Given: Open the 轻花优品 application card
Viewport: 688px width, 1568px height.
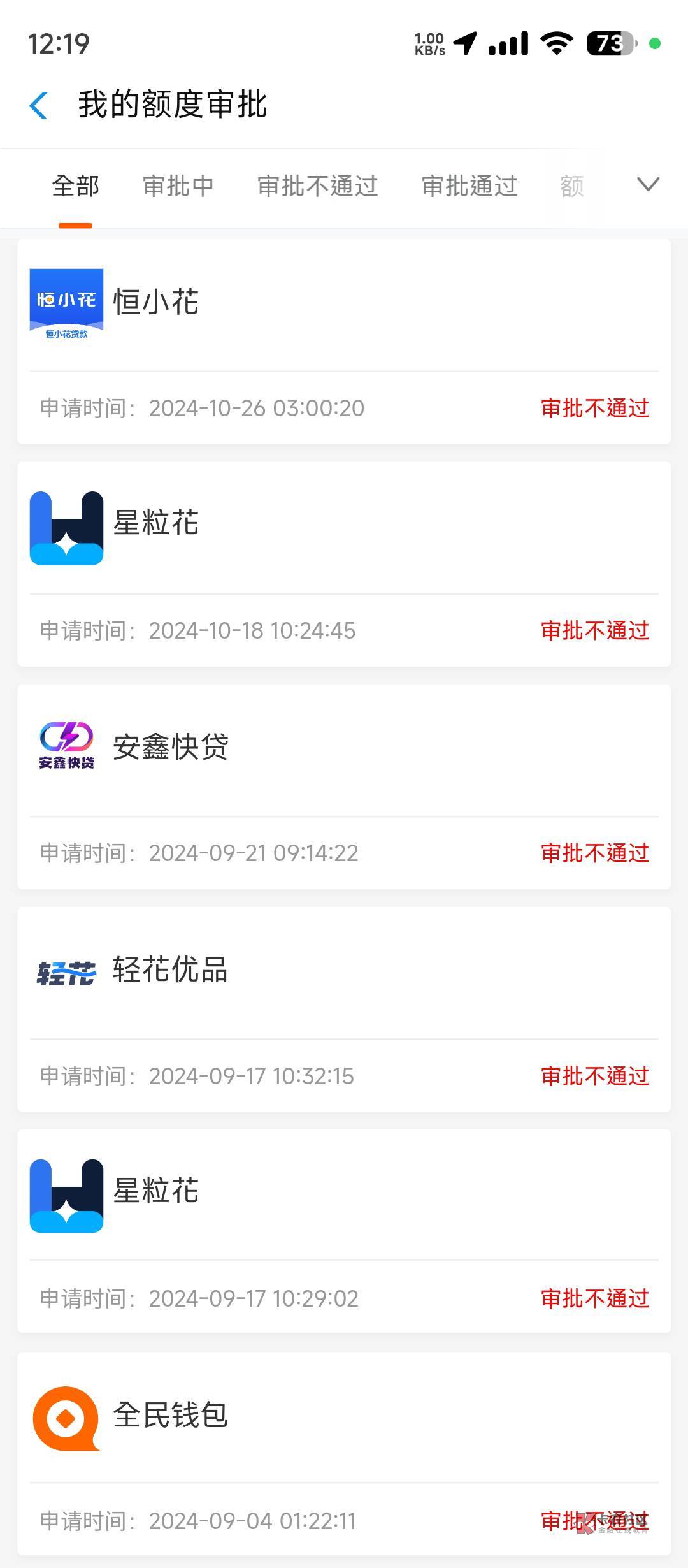Looking at the screenshot, I should pyautogui.click(x=344, y=1010).
